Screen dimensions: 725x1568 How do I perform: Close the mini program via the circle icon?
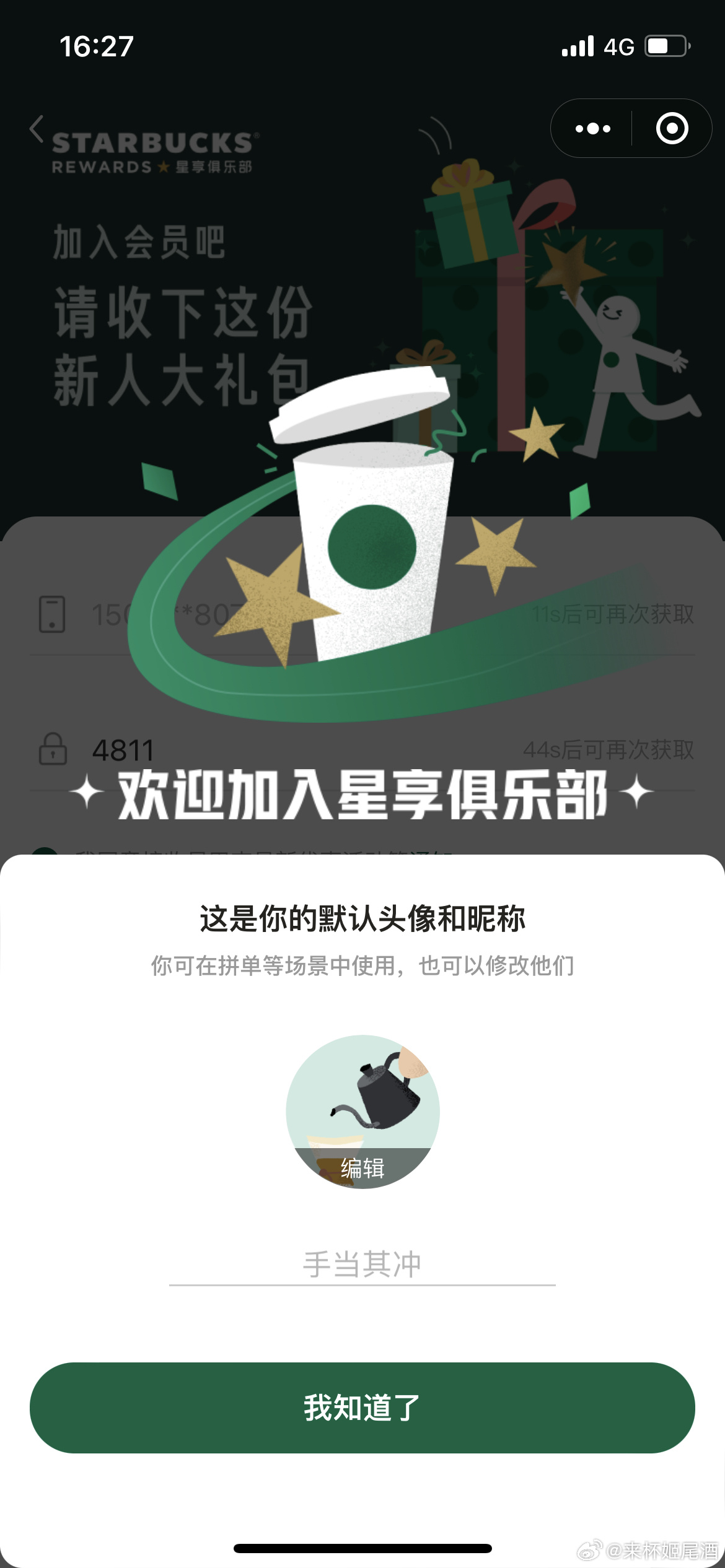pyautogui.click(x=672, y=129)
